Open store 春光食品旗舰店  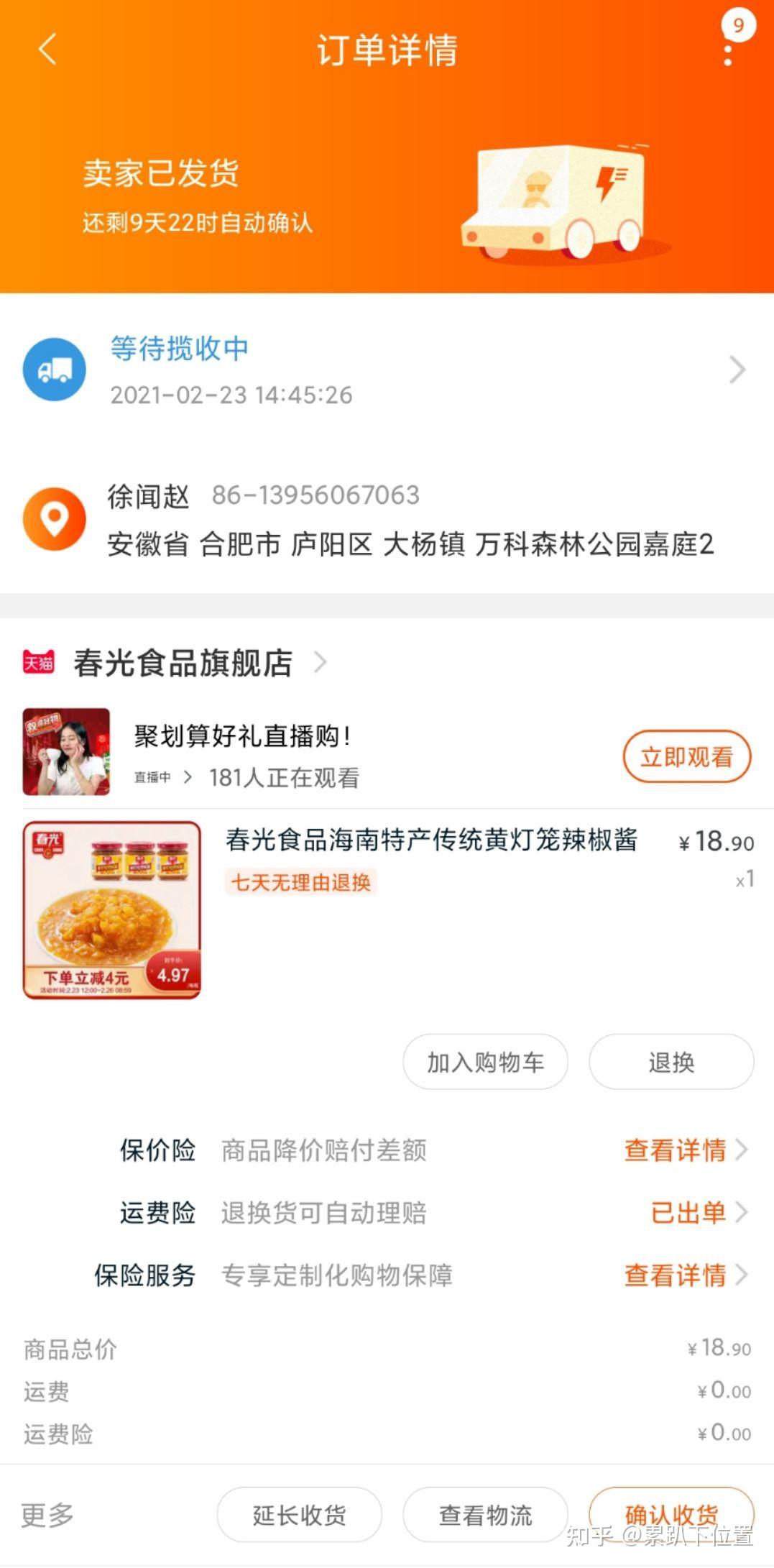coord(183,663)
